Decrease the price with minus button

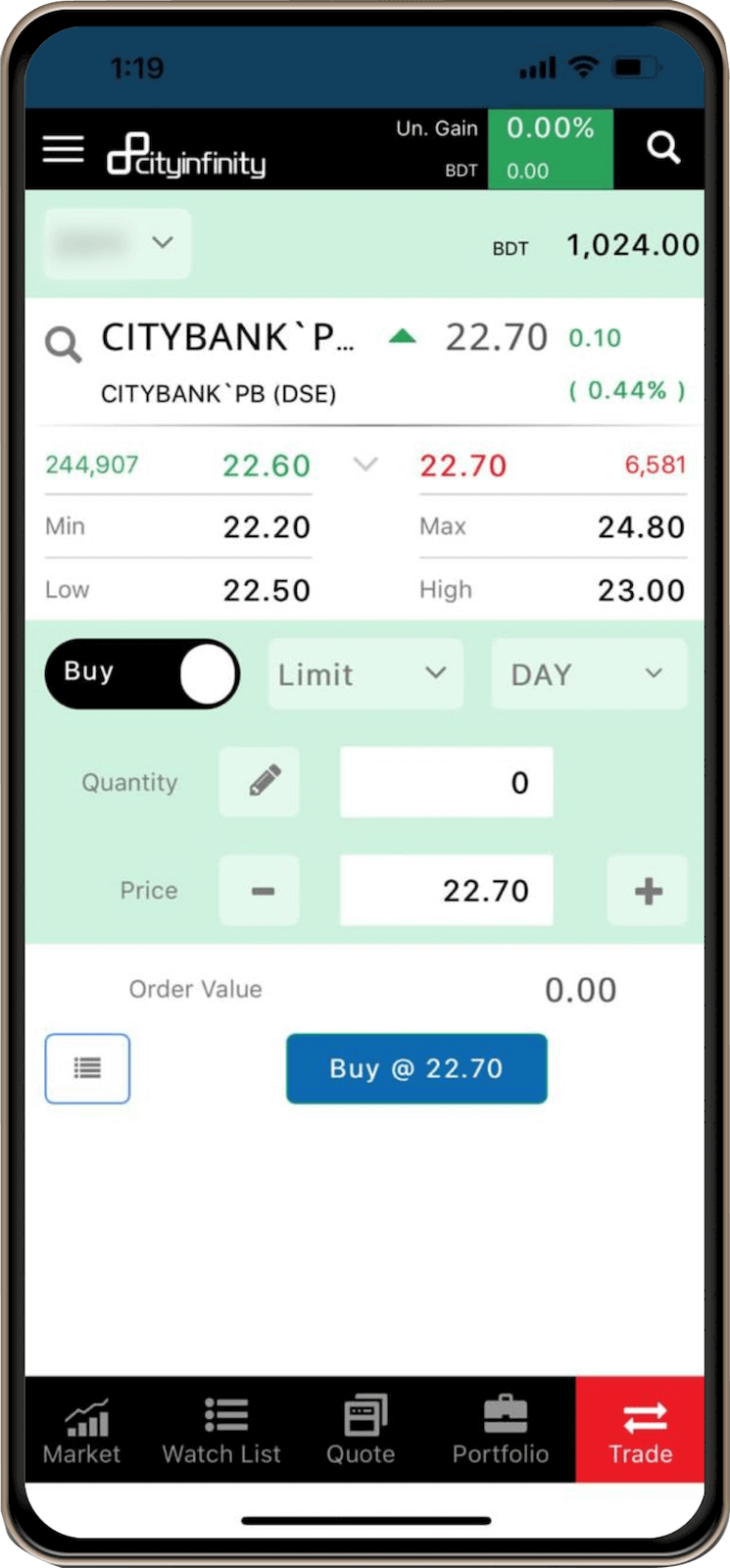[260, 891]
